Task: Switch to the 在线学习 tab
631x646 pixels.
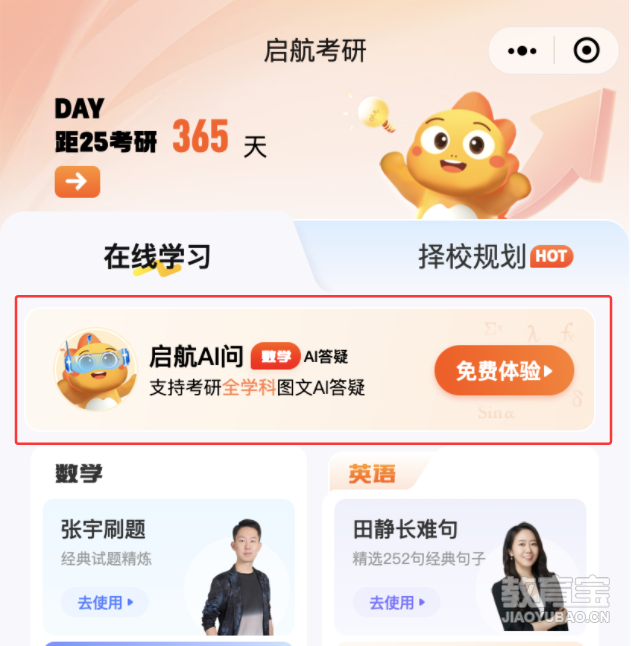Action: [x=157, y=257]
